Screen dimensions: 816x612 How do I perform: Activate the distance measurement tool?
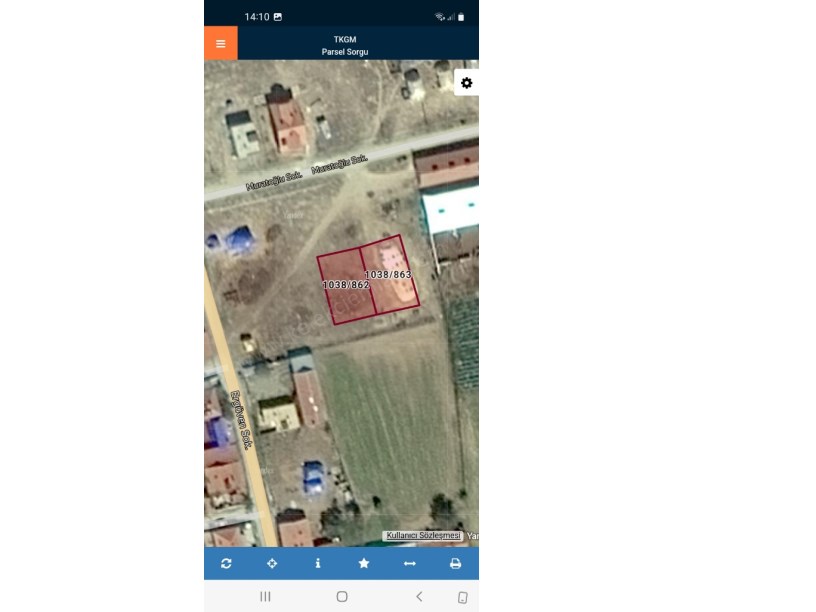tap(409, 564)
